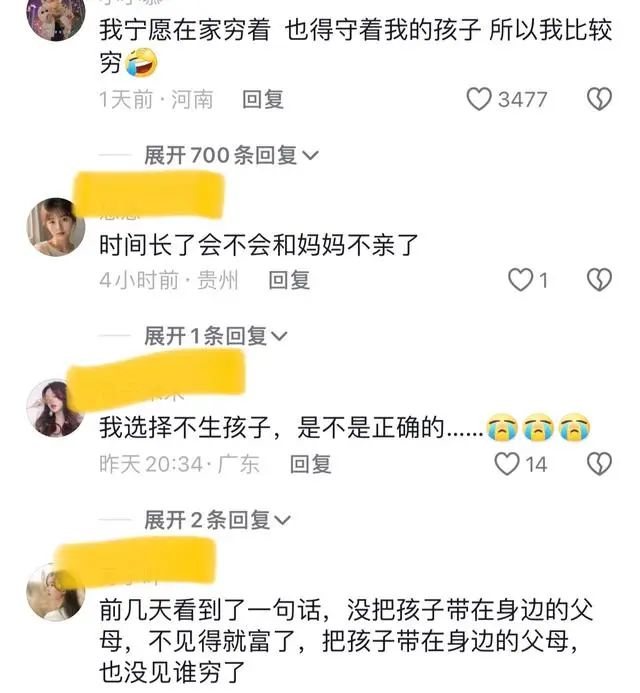Image resolution: width=640 pixels, height=693 pixels.
Task: Open avatar of the Guangdong commenter
Action: click(55, 407)
